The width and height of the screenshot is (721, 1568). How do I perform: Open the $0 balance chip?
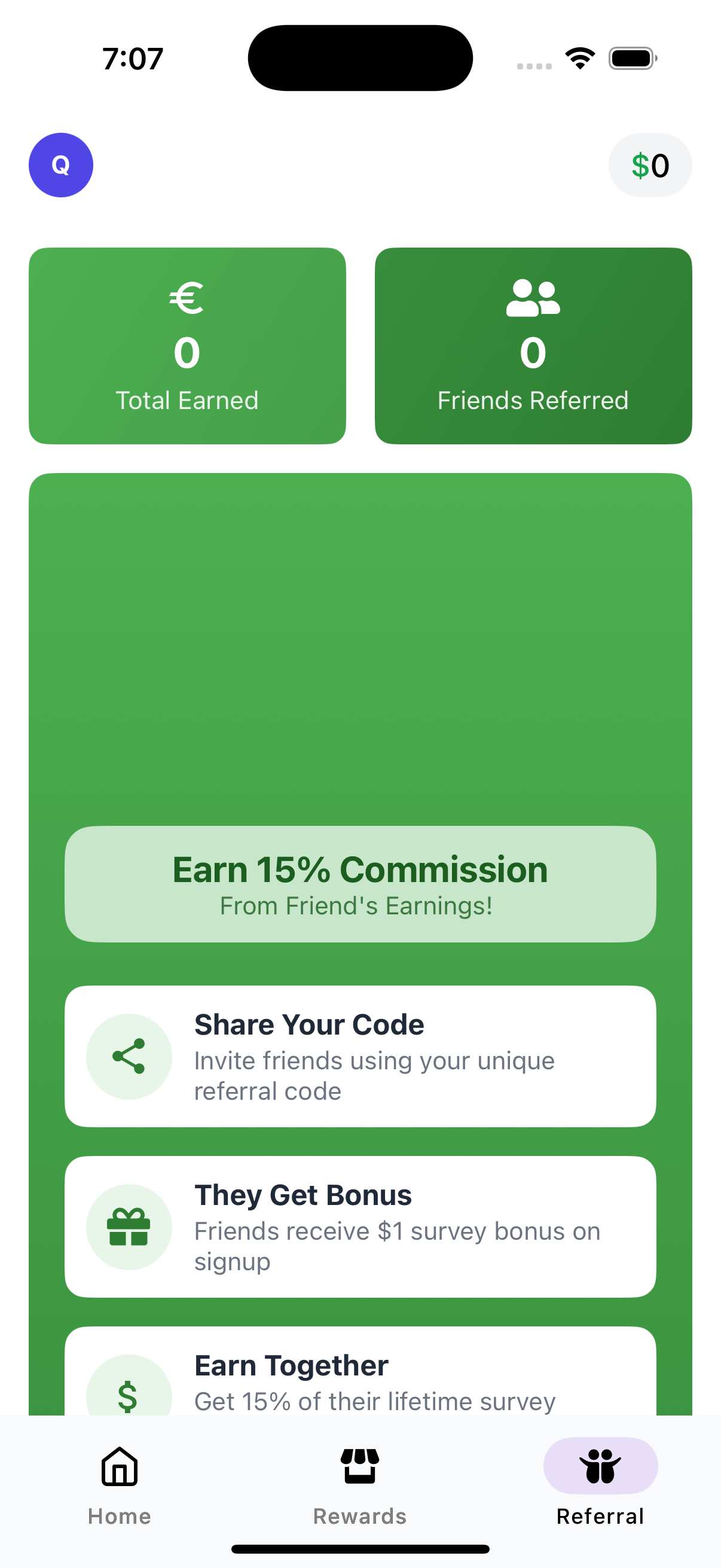click(649, 165)
